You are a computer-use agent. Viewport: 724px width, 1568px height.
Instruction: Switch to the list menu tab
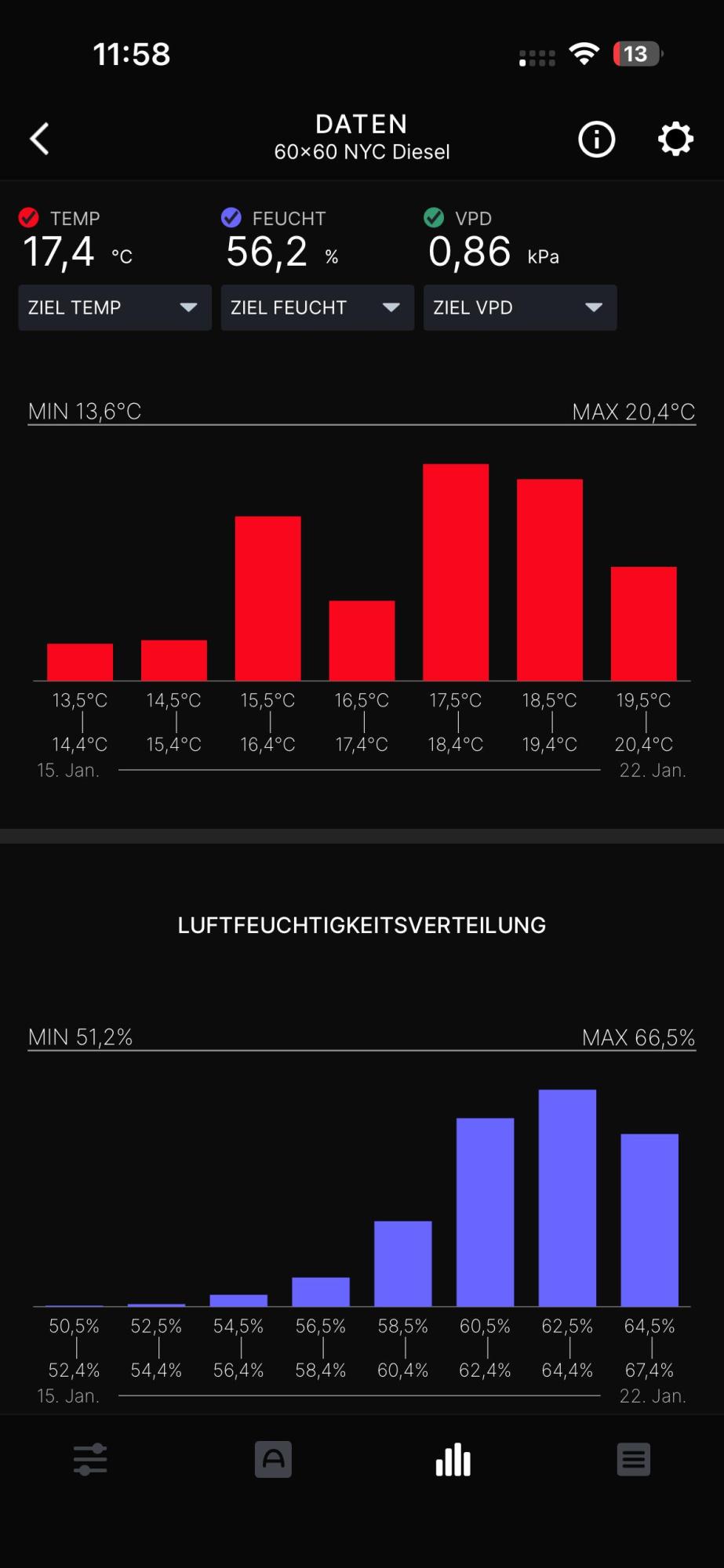[x=633, y=1459]
